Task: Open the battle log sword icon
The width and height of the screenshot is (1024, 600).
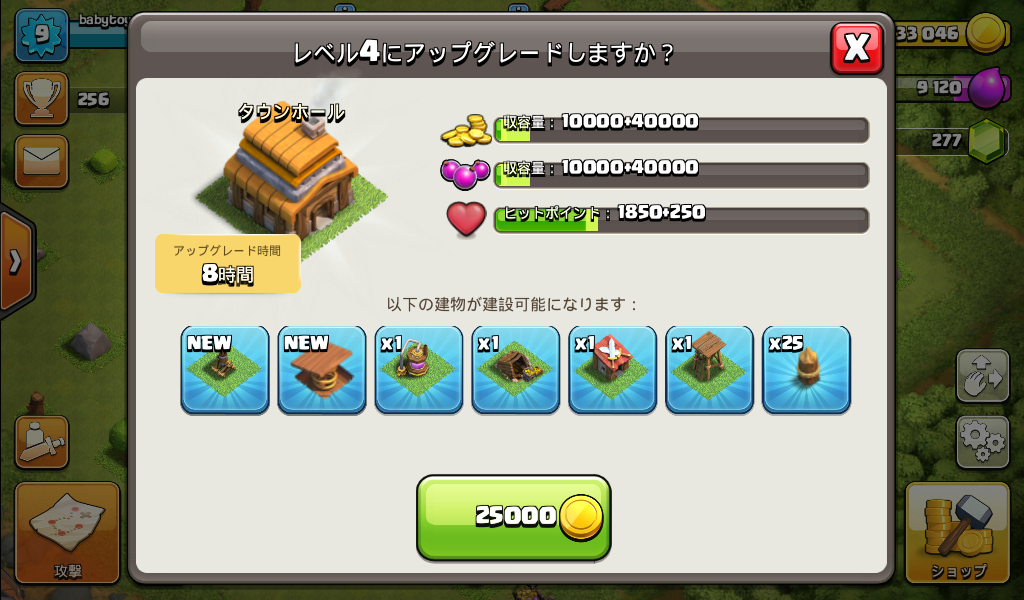Action: (x=42, y=442)
